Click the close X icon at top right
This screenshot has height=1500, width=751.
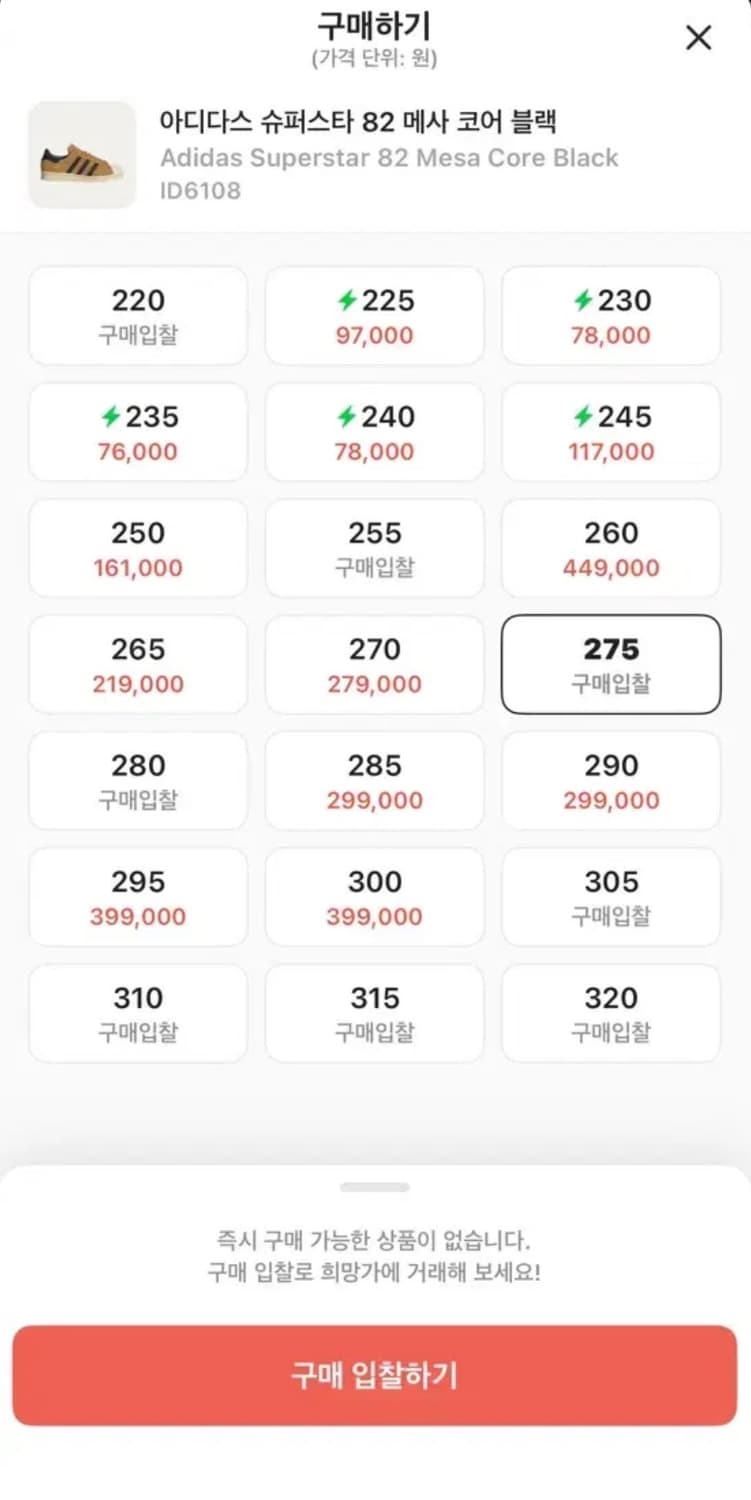click(698, 38)
